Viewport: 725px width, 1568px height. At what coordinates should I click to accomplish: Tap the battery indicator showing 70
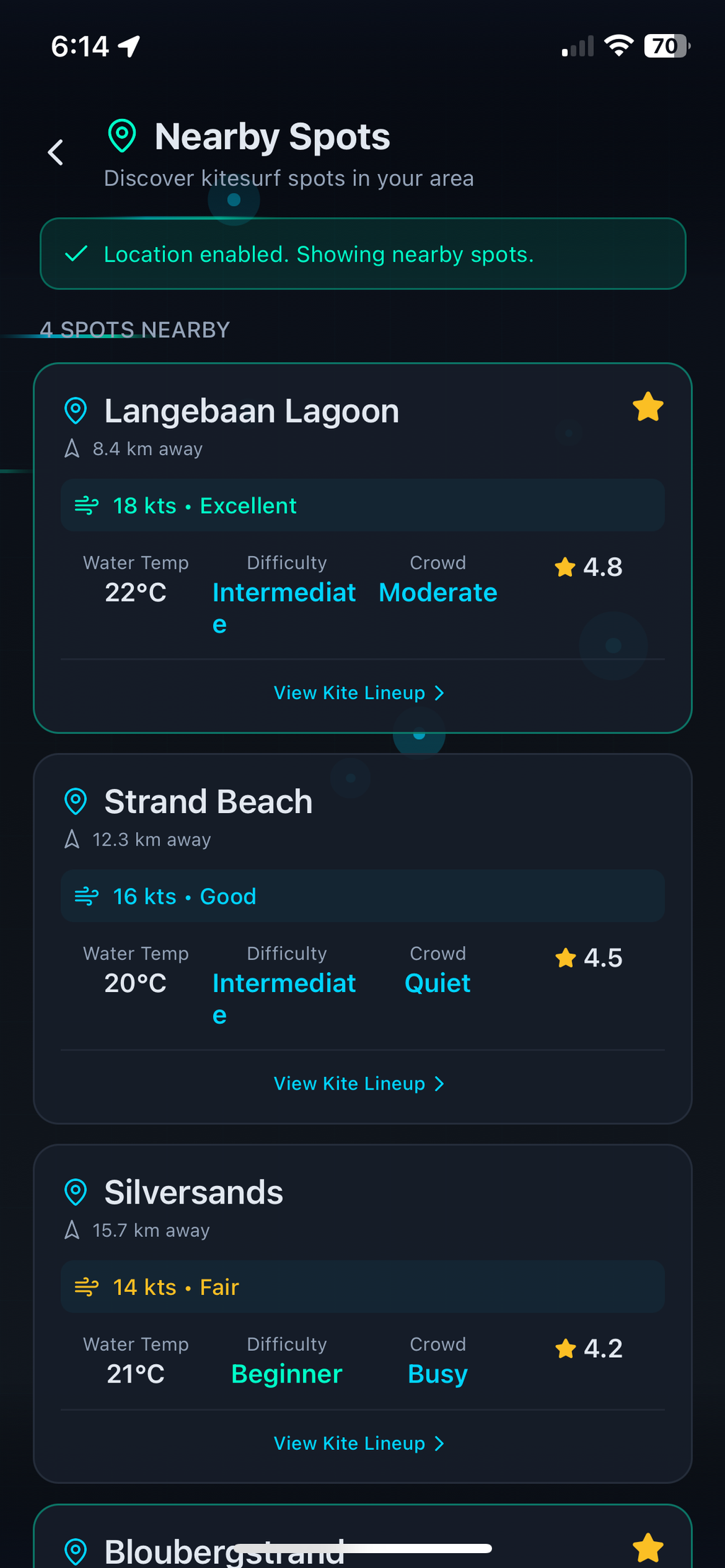(666, 45)
